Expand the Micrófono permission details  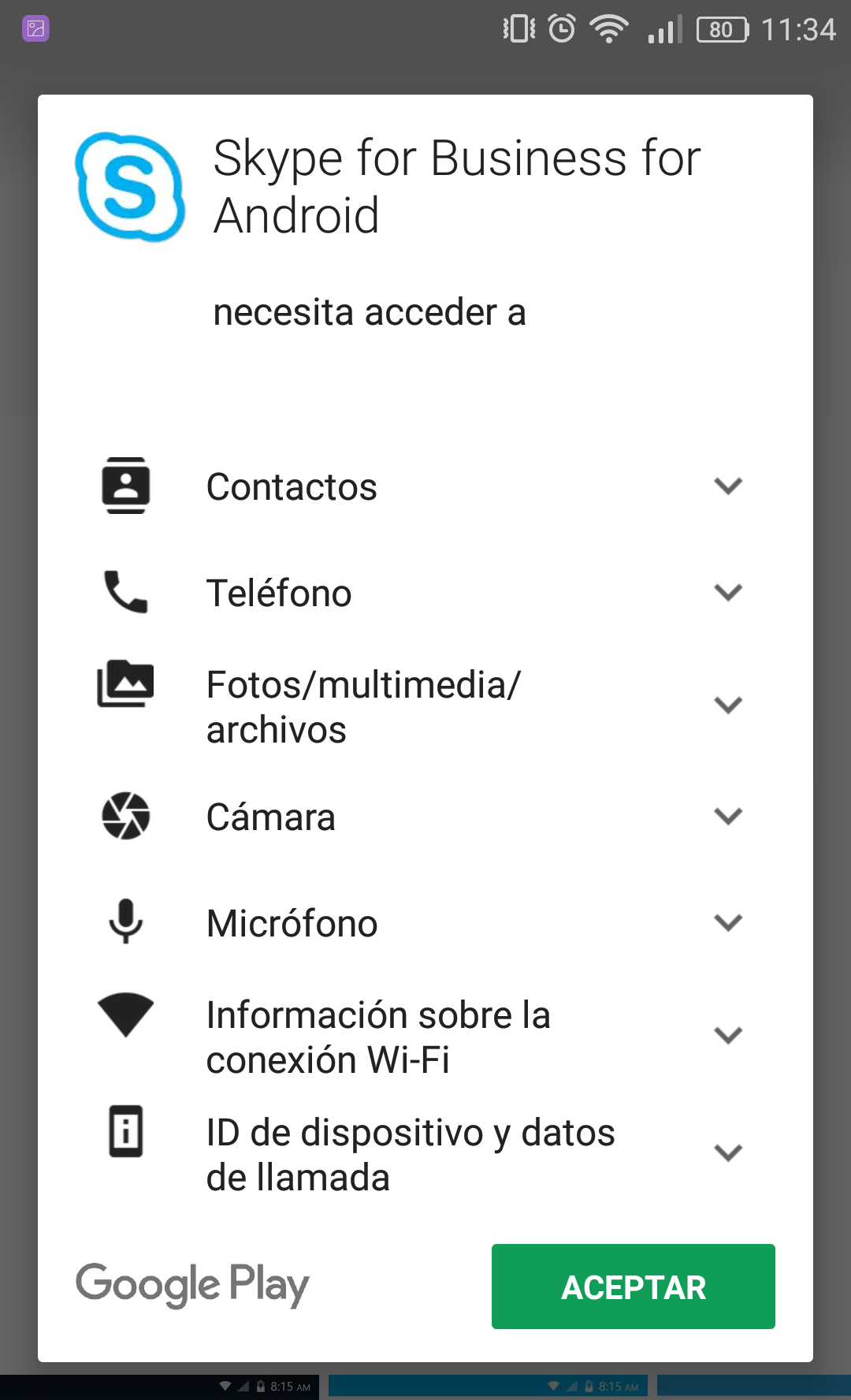(x=729, y=923)
